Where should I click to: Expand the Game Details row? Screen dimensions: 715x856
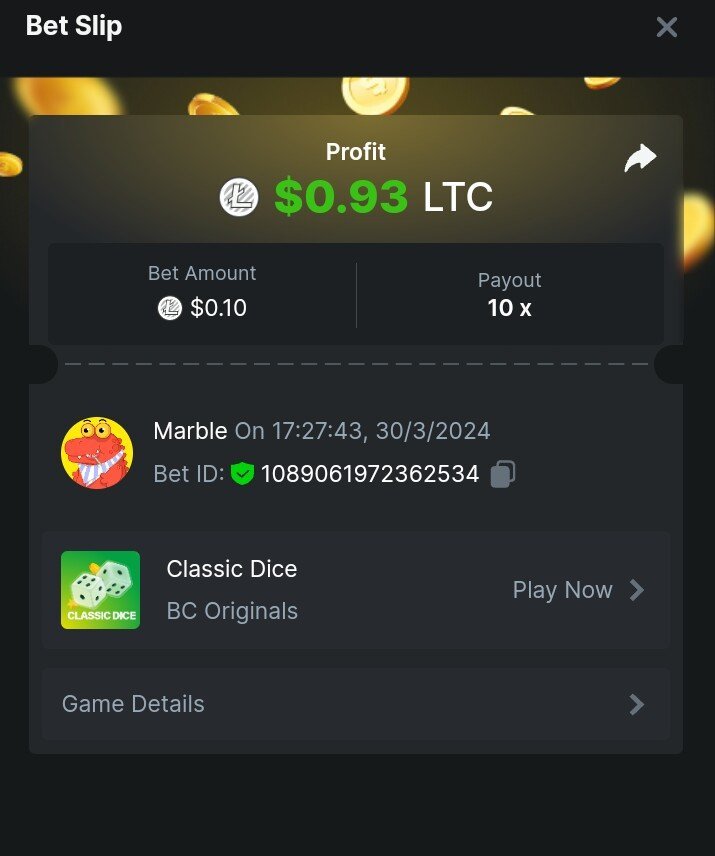(355, 704)
